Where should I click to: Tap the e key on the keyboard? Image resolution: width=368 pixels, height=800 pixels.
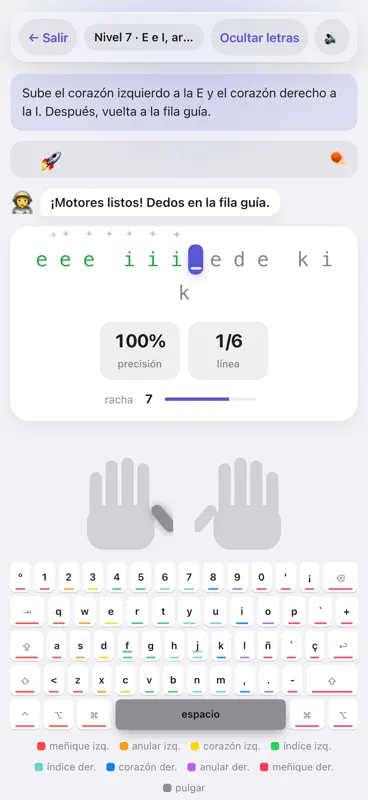click(x=111, y=612)
